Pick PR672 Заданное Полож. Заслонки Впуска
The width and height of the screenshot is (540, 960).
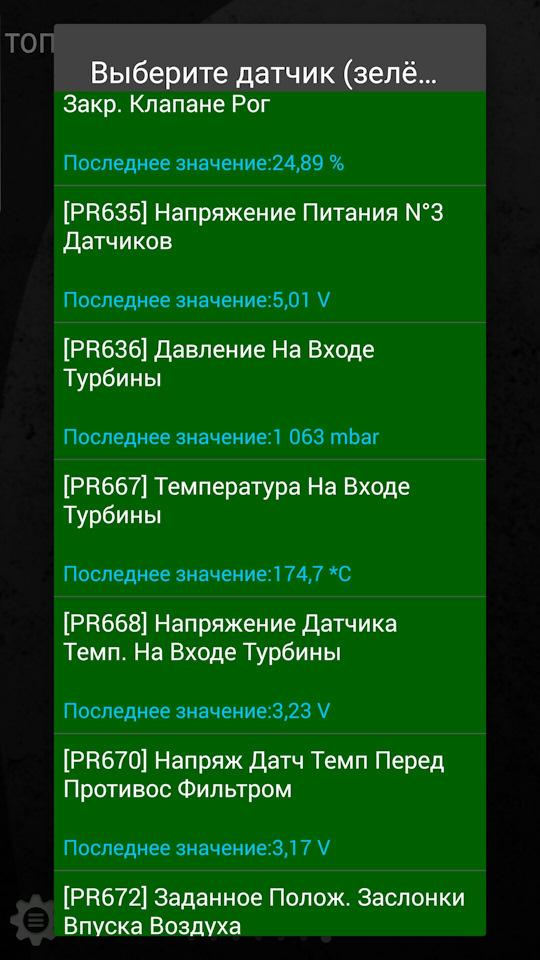pos(270,904)
